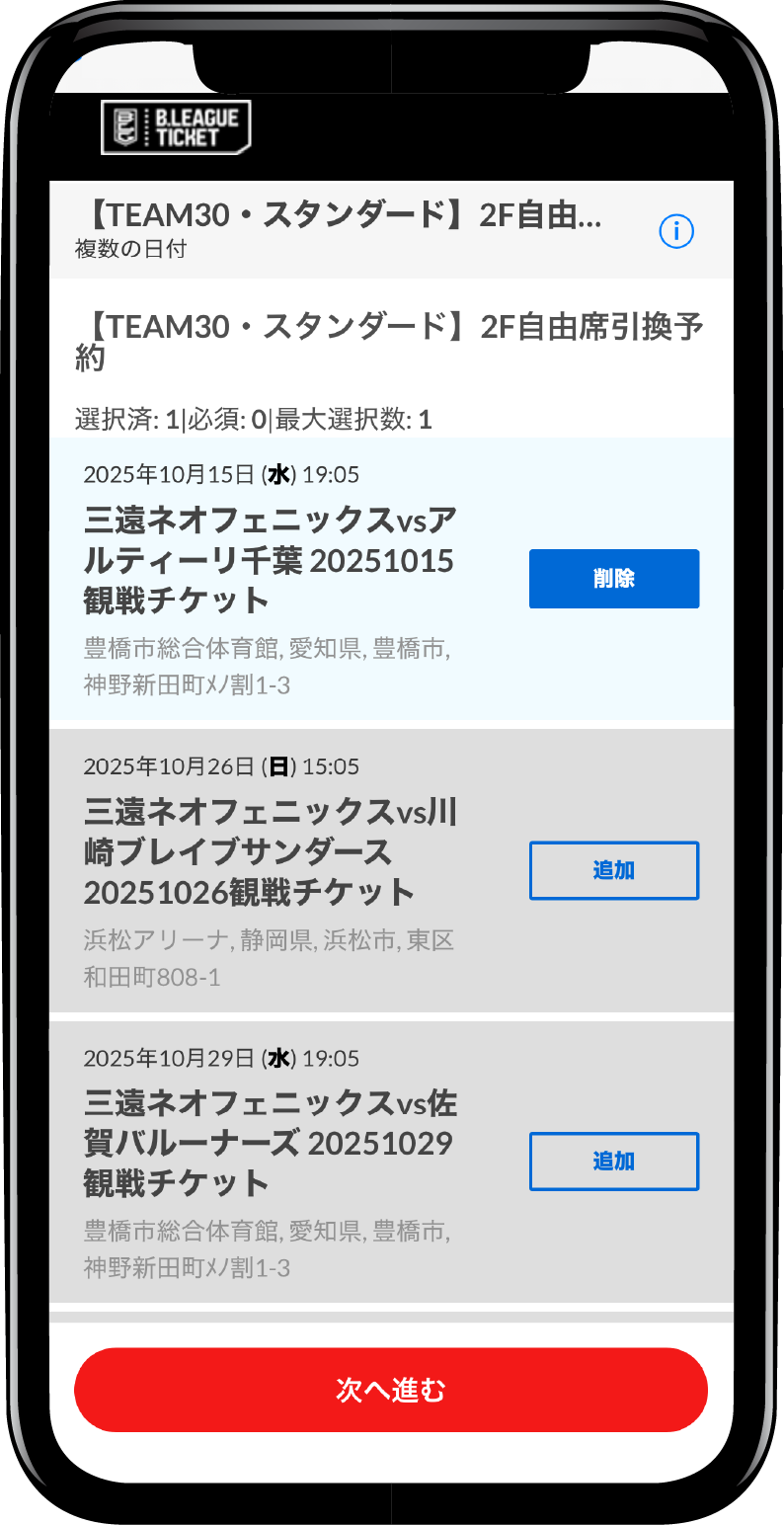This screenshot has height=1525, width=784.
Task: Proceed with 次へ進む button
Action: [391, 1390]
